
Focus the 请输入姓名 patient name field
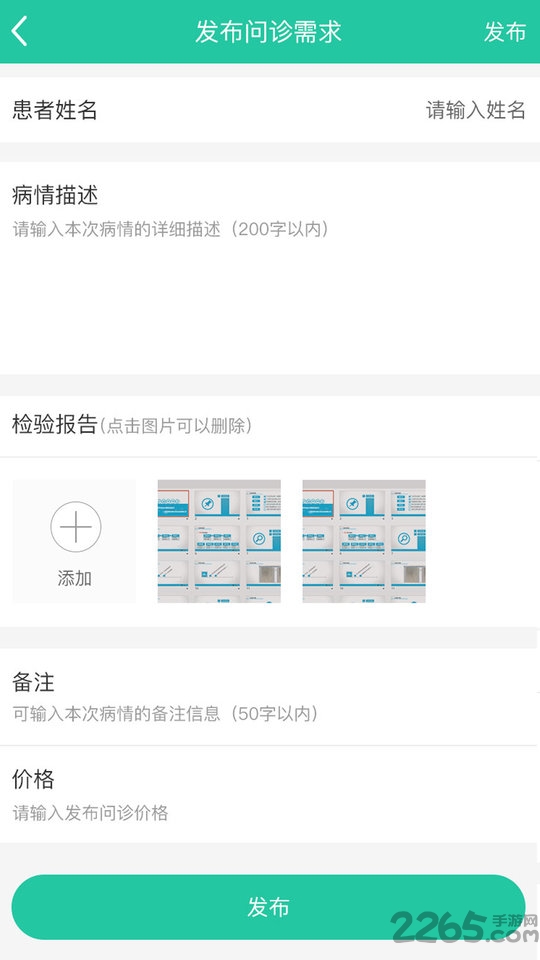click(x=475, y=110)
